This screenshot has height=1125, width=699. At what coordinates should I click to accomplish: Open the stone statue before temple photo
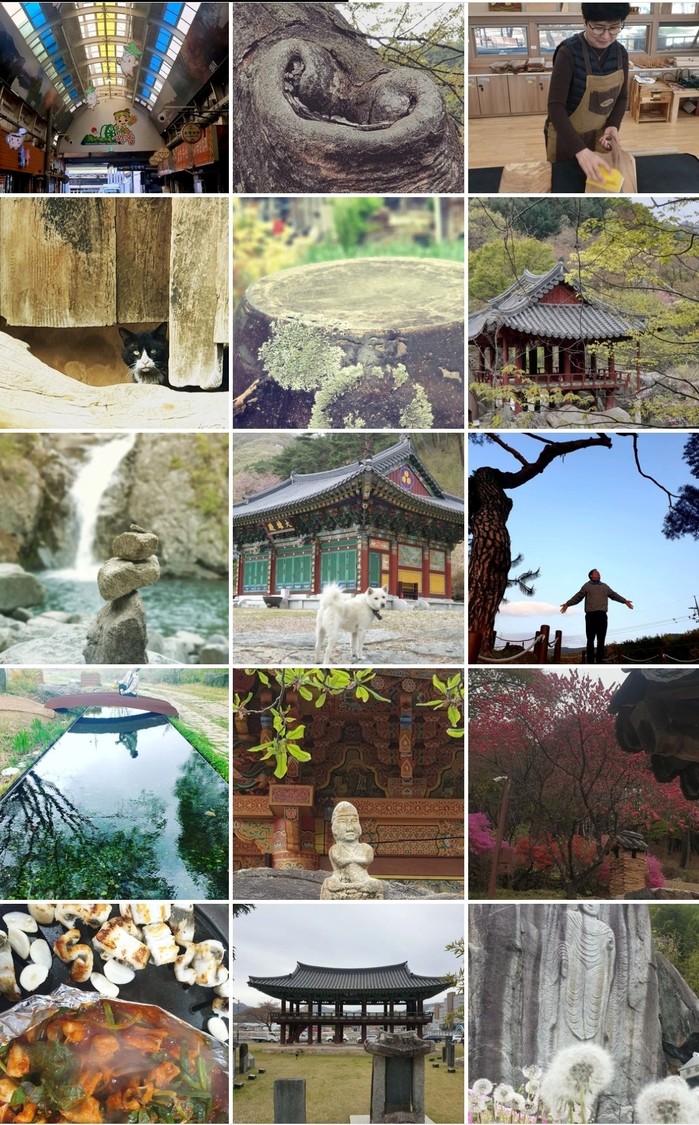pyautogui.click(x=348, y=783)
